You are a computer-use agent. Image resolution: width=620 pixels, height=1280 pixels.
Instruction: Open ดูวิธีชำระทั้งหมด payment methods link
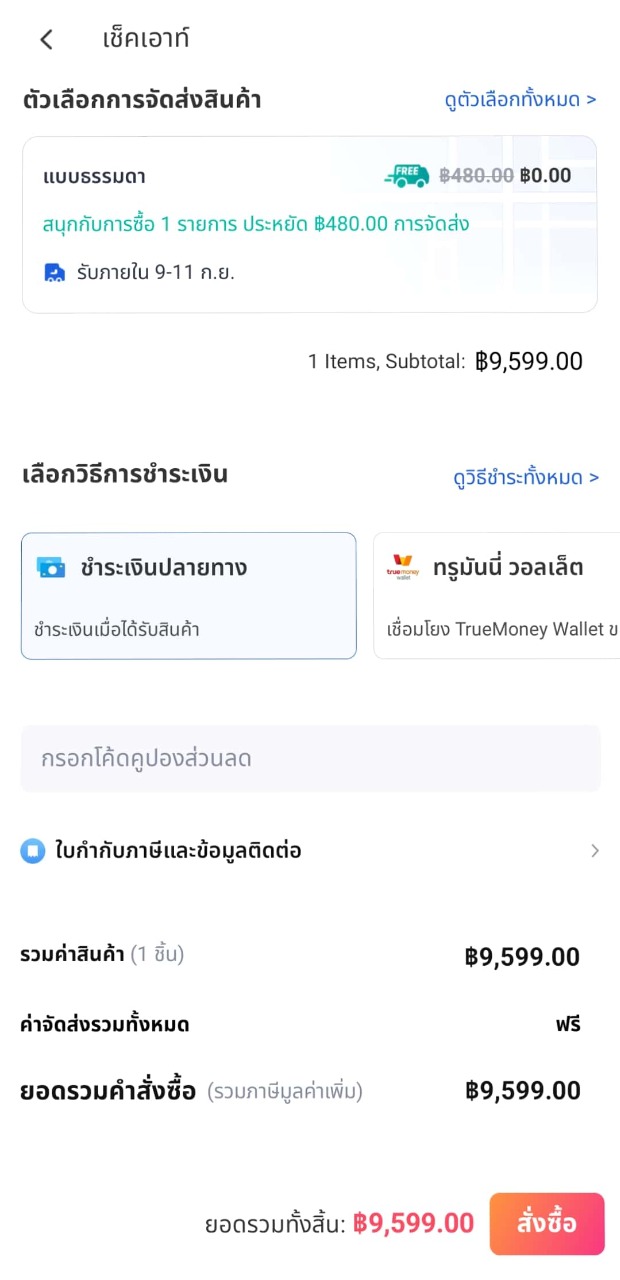[525, 478]
